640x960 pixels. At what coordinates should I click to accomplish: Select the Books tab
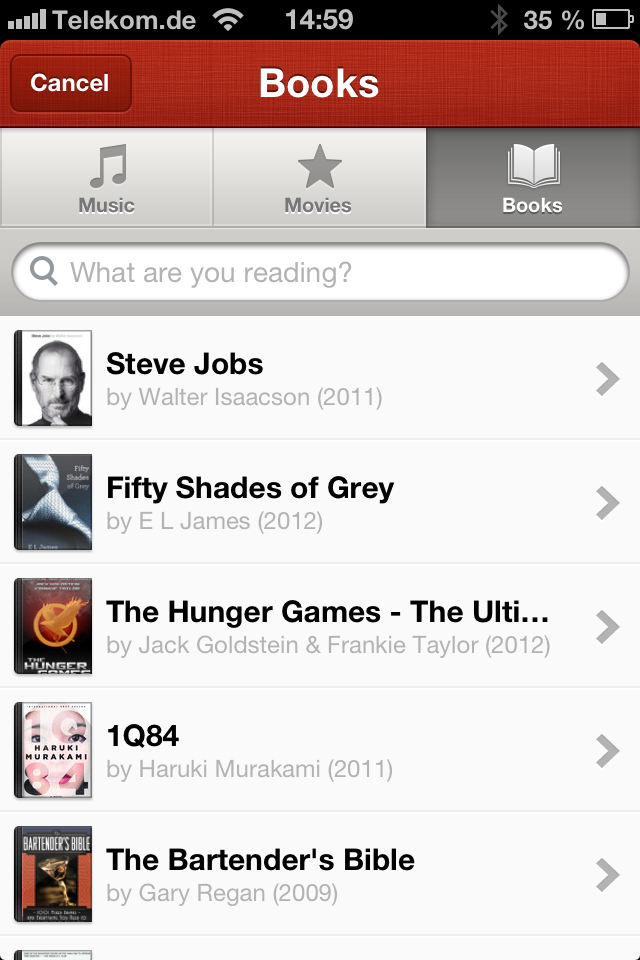(x=532, y=179)
